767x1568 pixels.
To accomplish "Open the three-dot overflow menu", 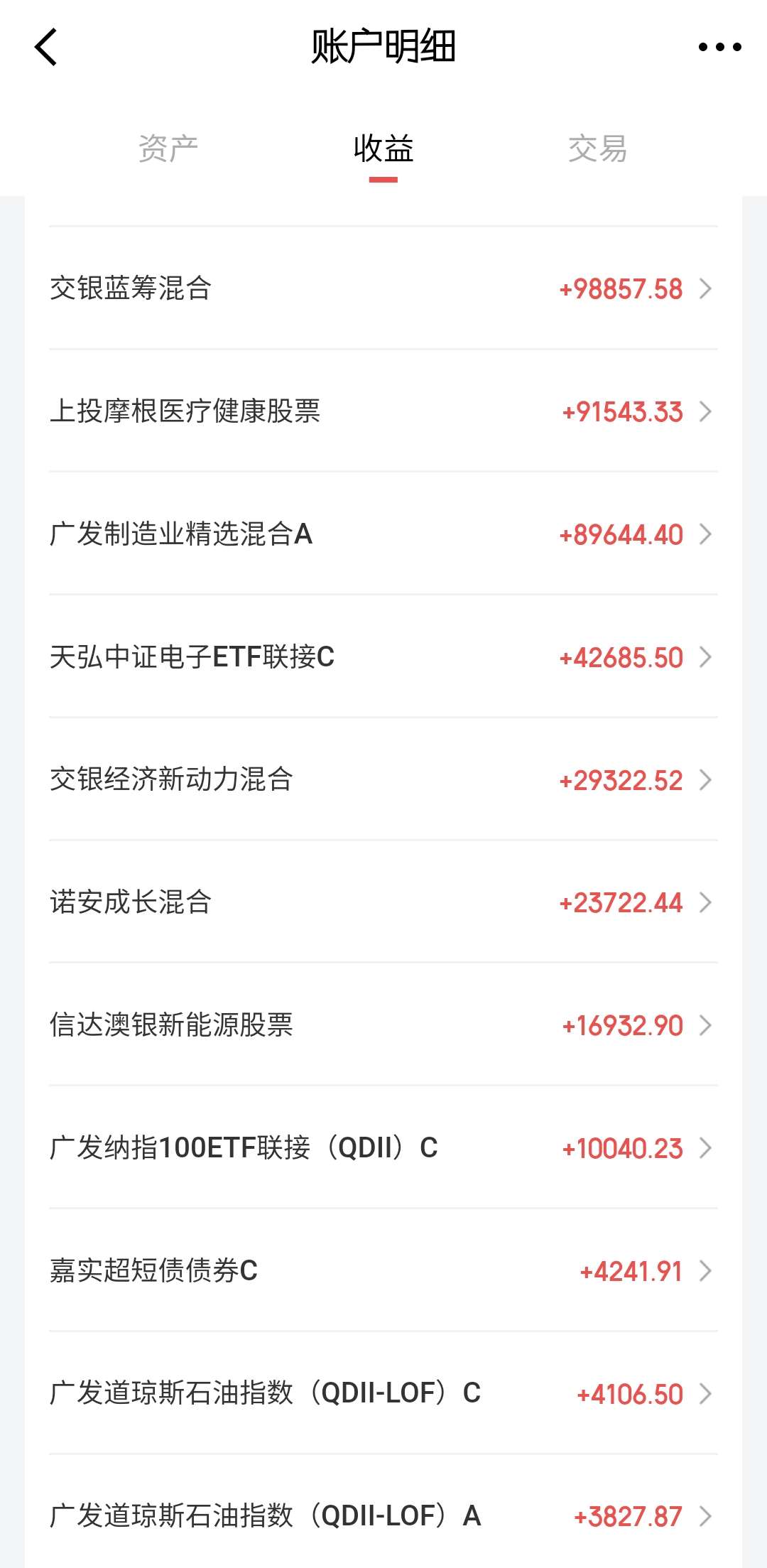I will coord(719,48).
